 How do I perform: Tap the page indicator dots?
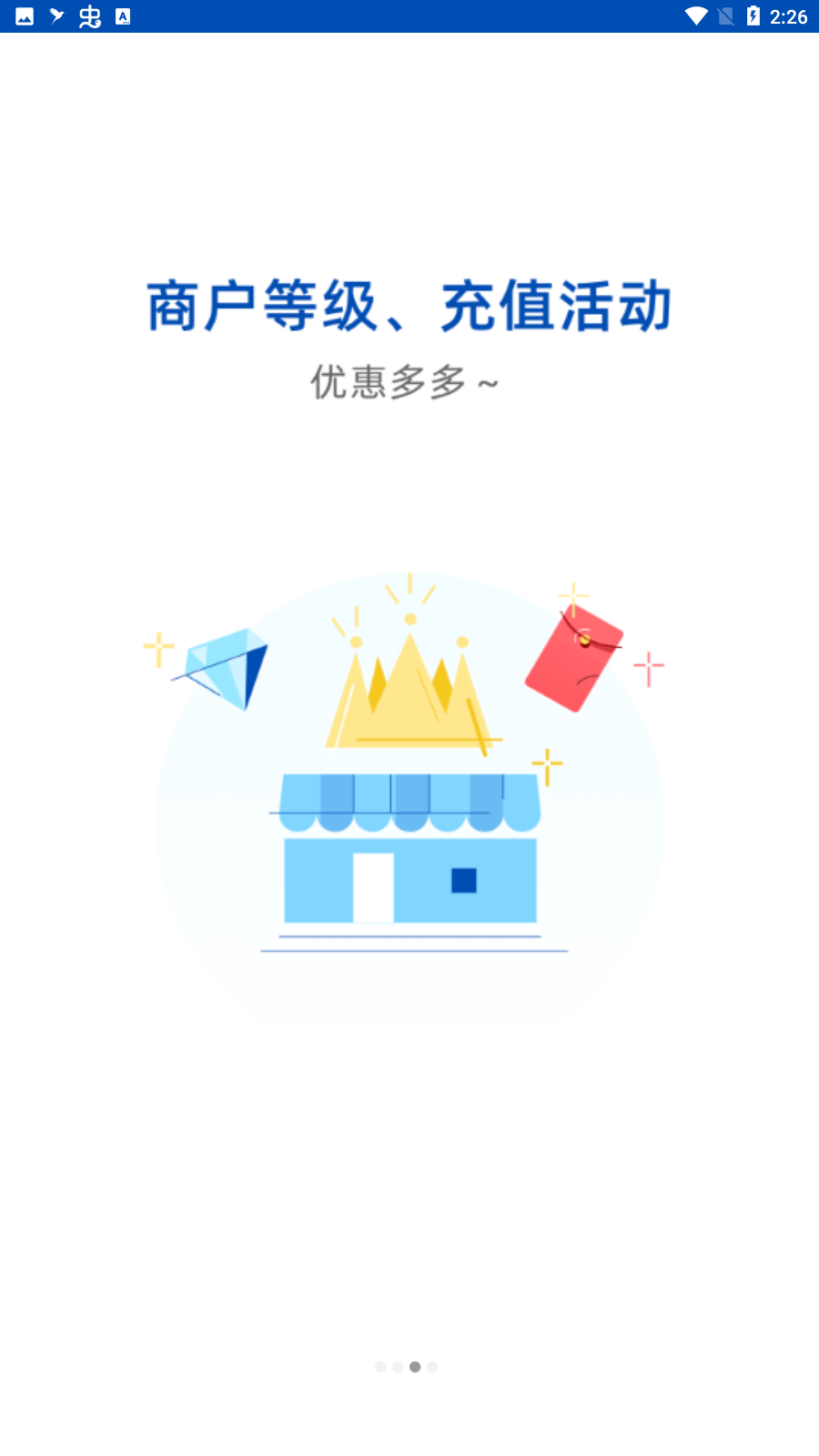coord(406,1367)
